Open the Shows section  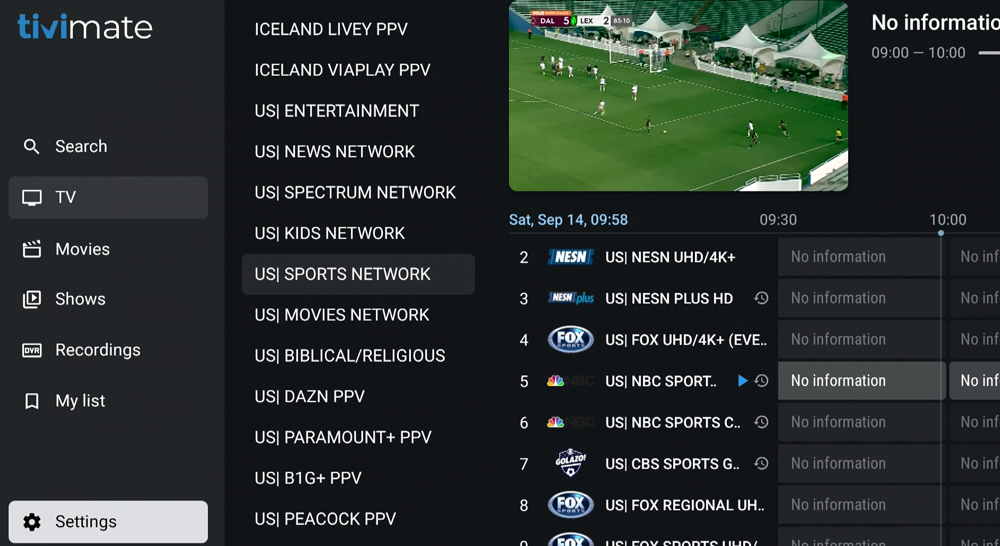80,299
